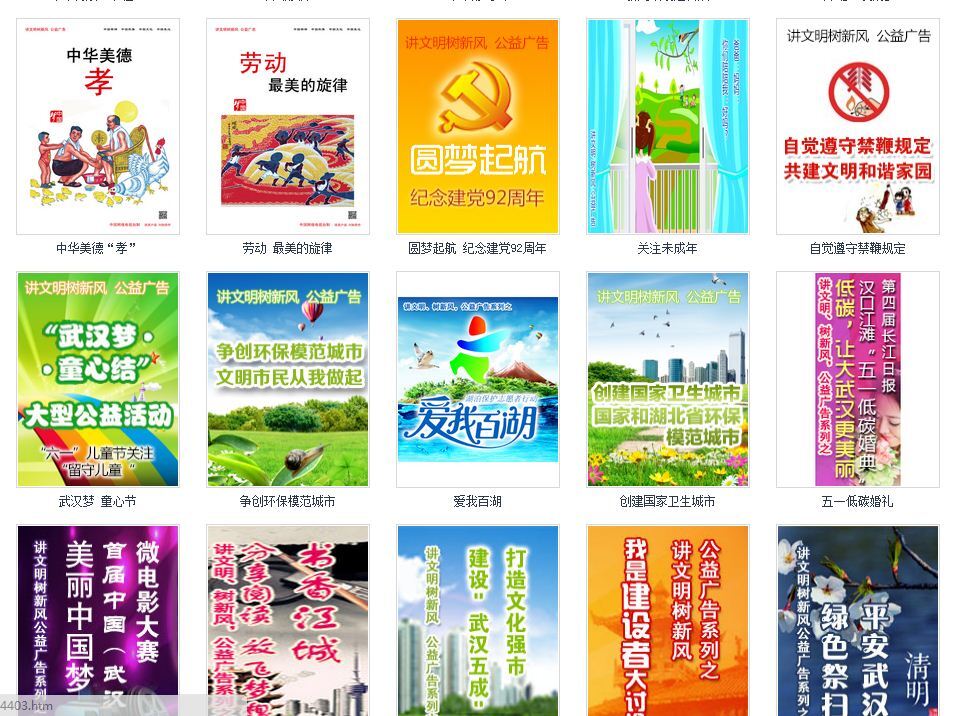This screenshot has height=716, width=975.
Task: View the 自觉遵守禁鞭规定 poster
Action: 857,127
